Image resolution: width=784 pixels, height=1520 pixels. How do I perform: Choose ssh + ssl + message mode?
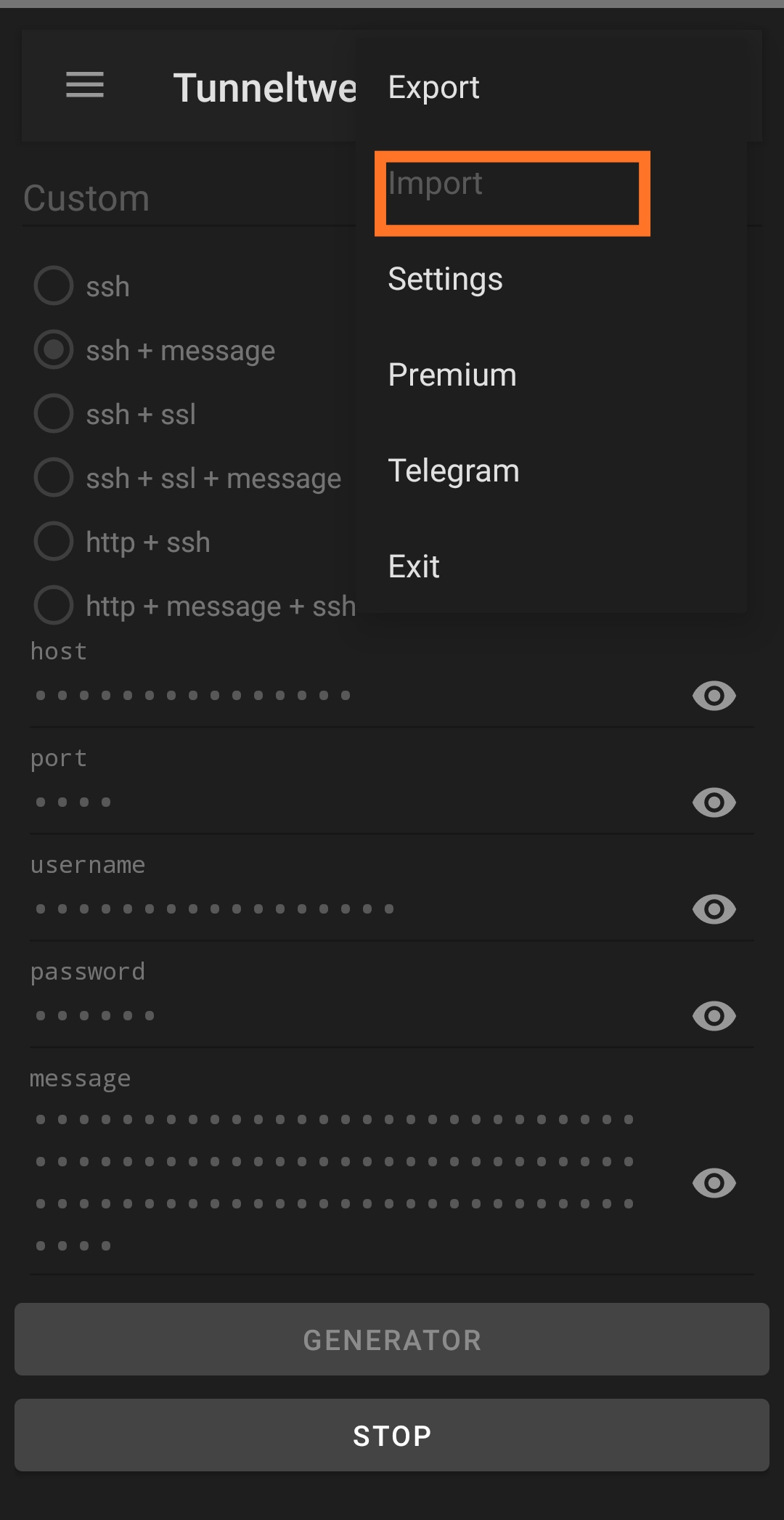(188, 478)
